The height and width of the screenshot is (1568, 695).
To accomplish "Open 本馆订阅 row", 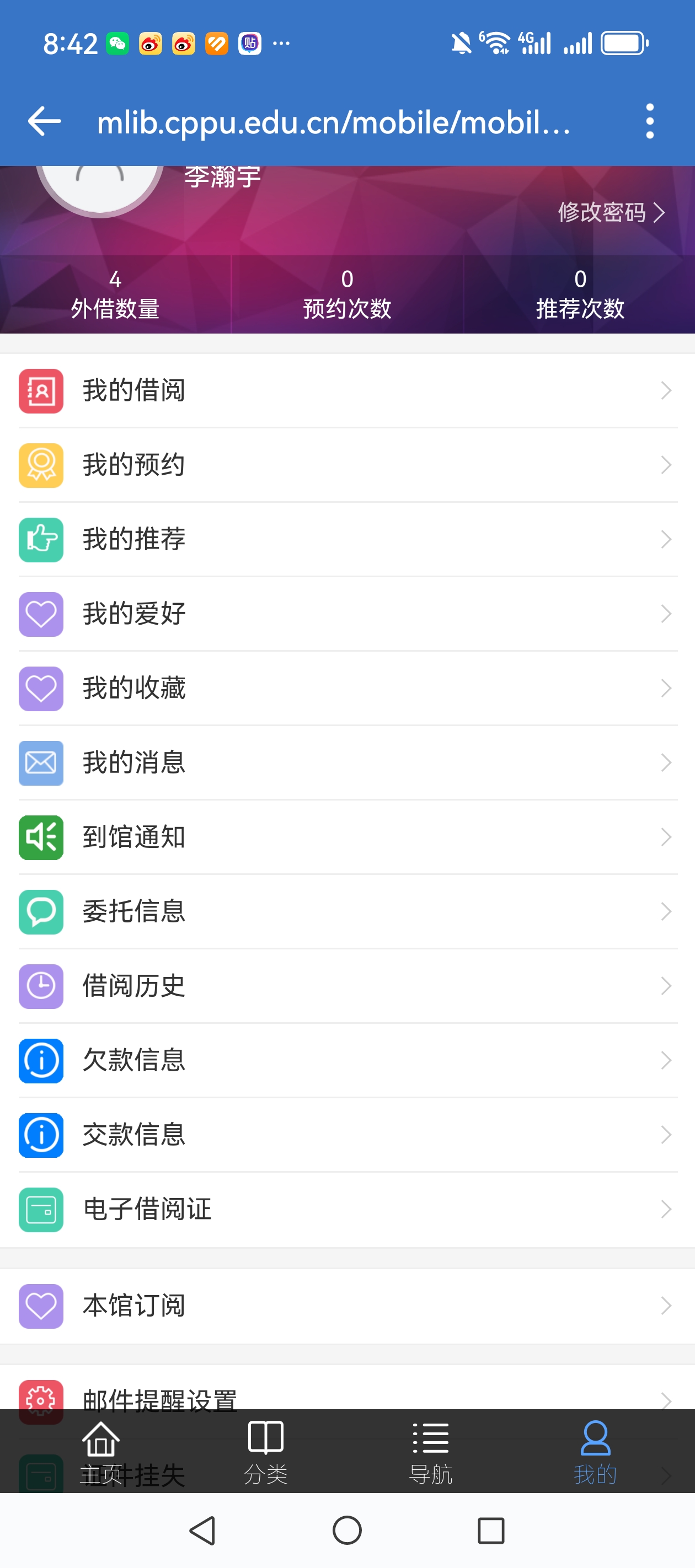I will pos(347,1306).
